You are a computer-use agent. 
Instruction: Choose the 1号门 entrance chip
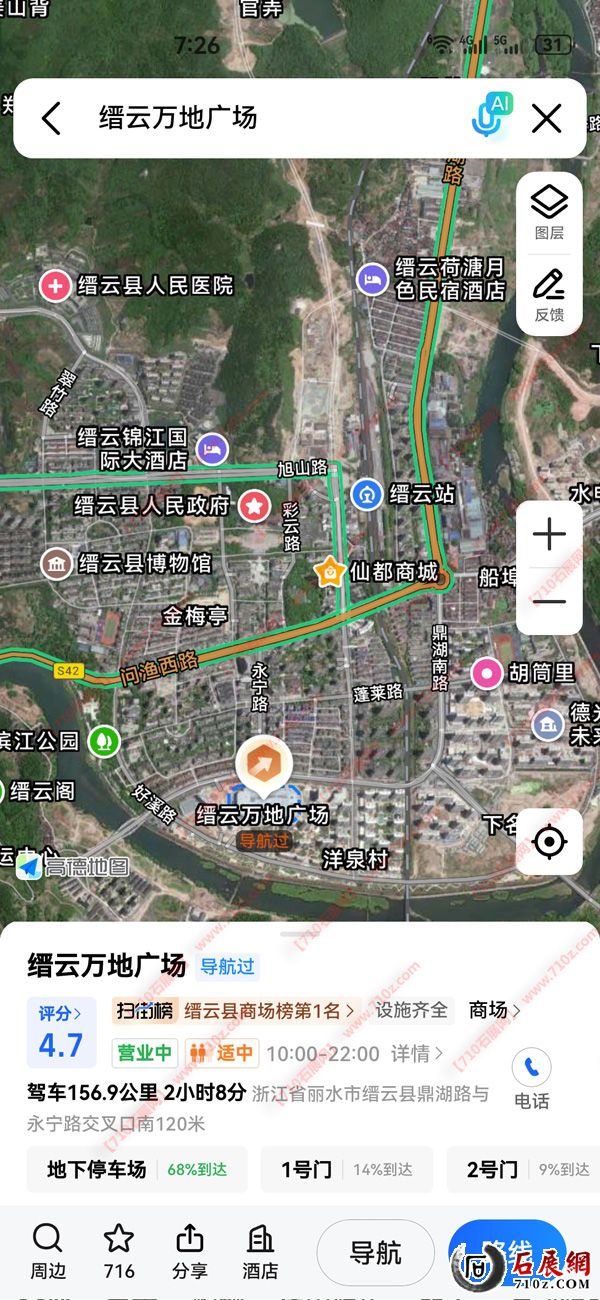pos(346,1169)
